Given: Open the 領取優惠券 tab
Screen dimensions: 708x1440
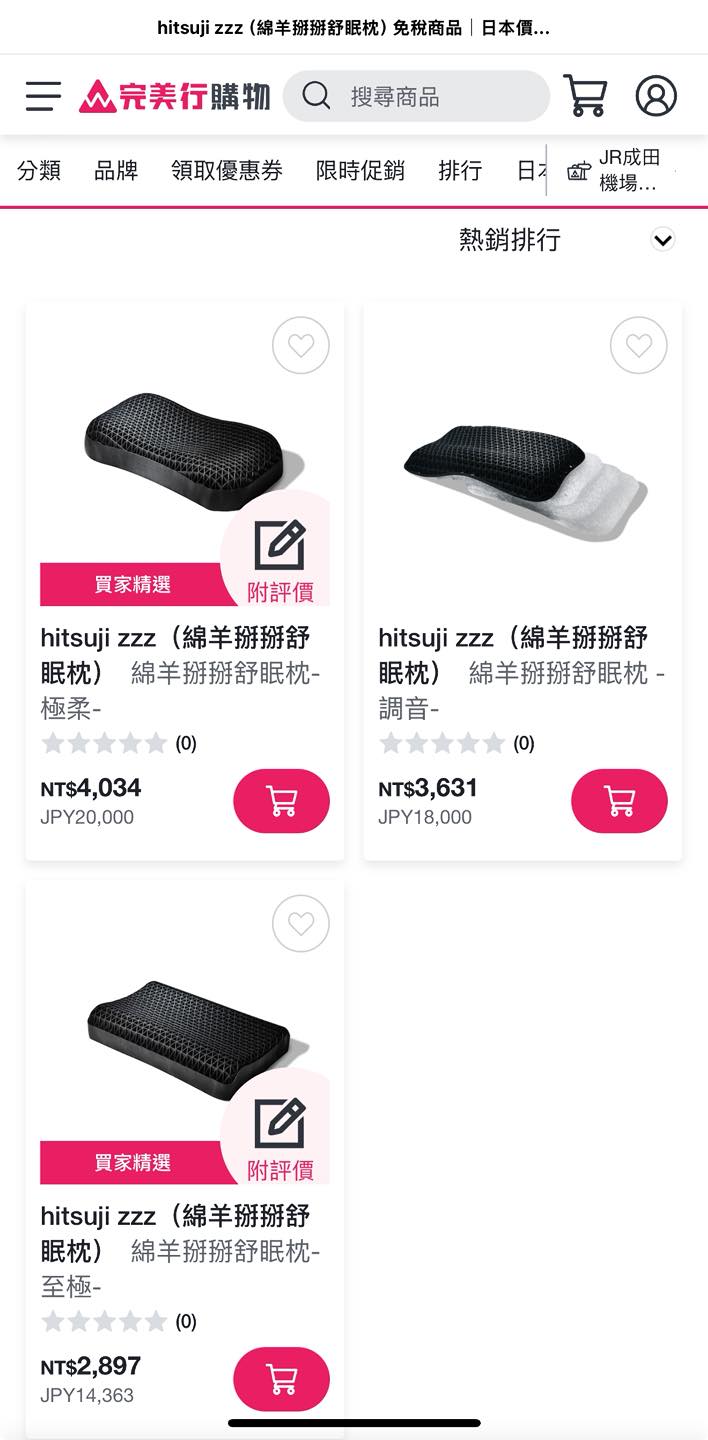Looking at the screenshot, I should 227,171.
